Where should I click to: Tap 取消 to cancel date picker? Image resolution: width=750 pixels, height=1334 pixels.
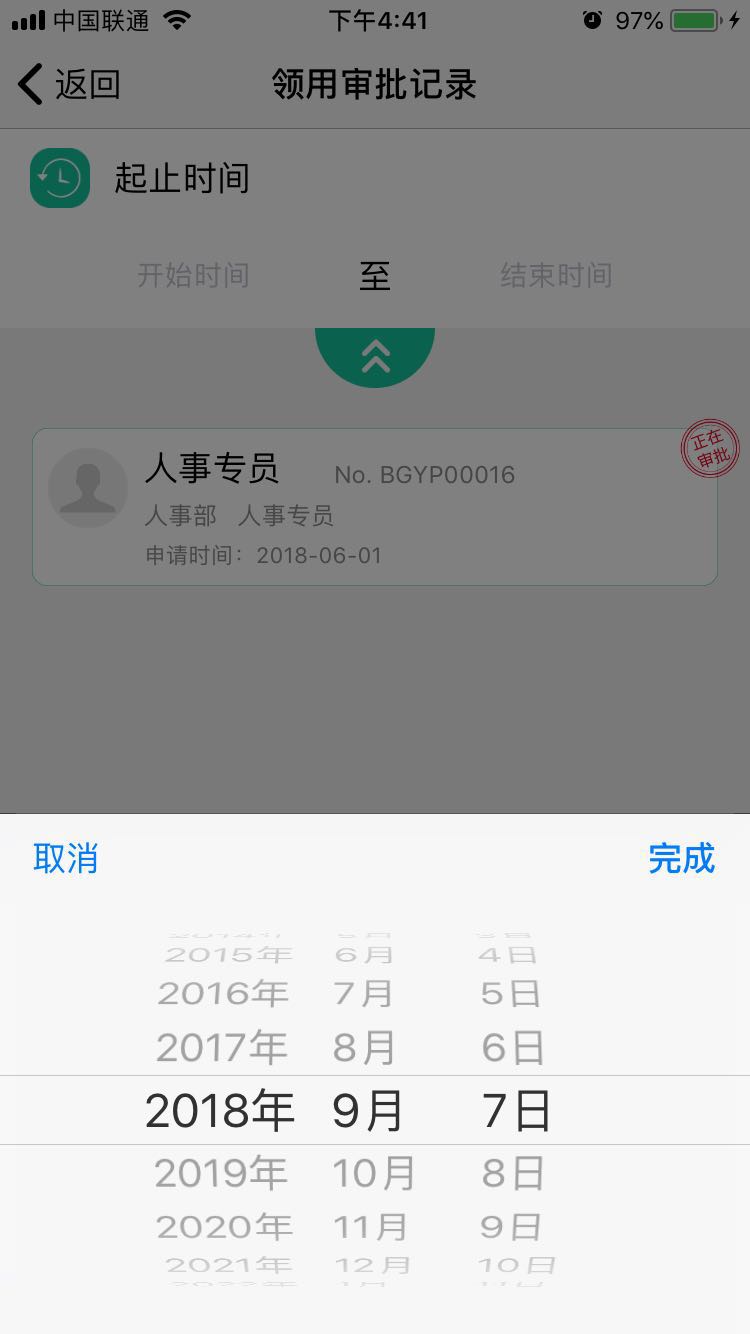point(66,859)
